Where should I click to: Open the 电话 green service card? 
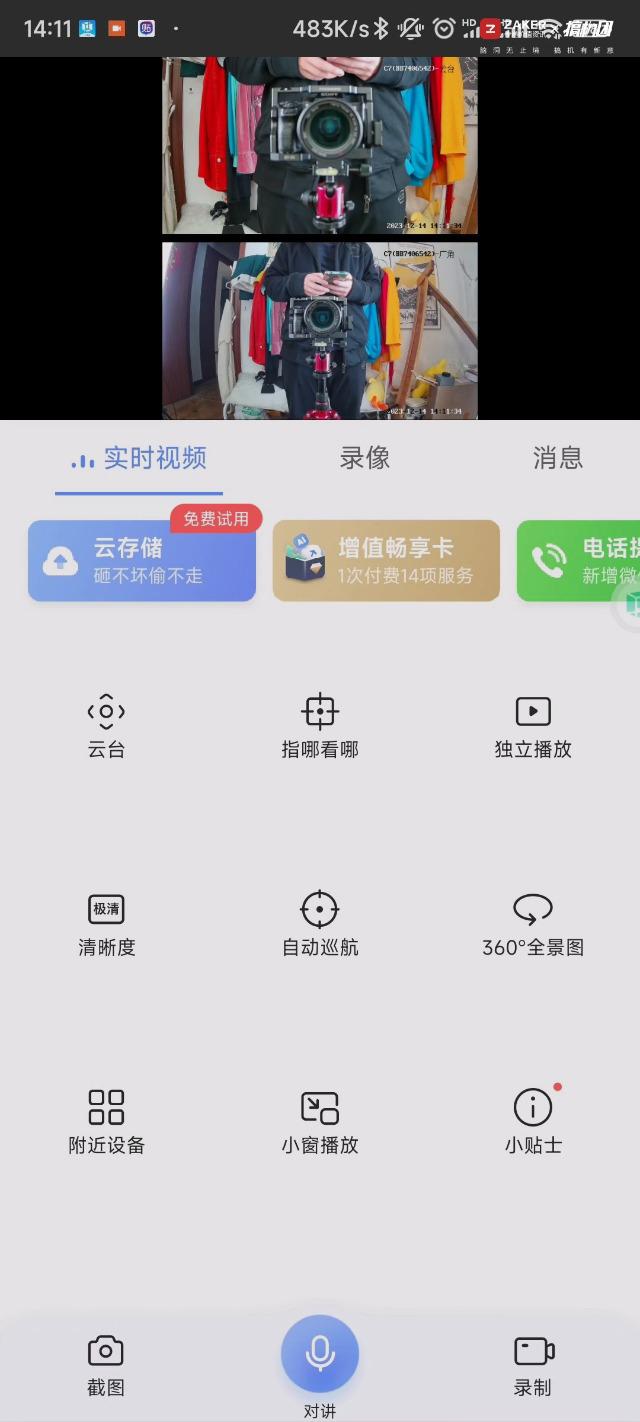coord(580,561)
